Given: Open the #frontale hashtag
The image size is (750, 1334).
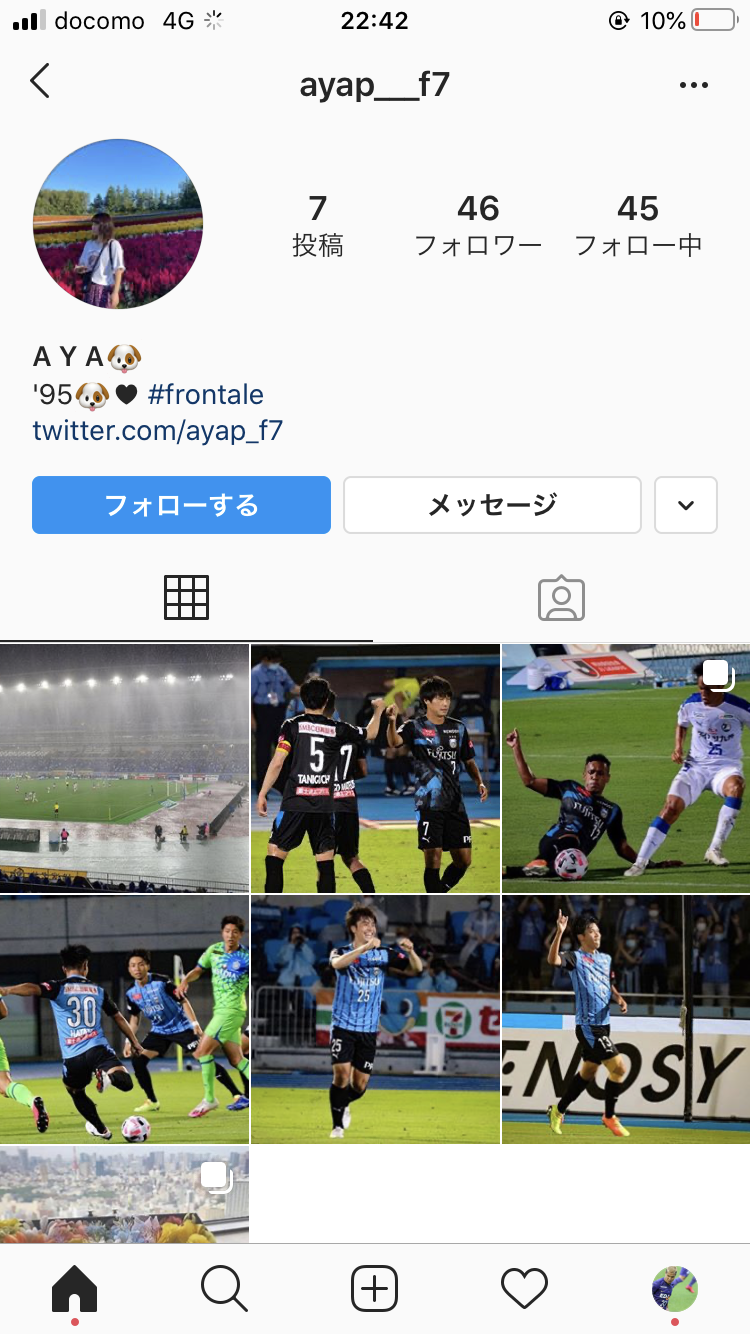Looking at the screenshot, I should point(206,394).
